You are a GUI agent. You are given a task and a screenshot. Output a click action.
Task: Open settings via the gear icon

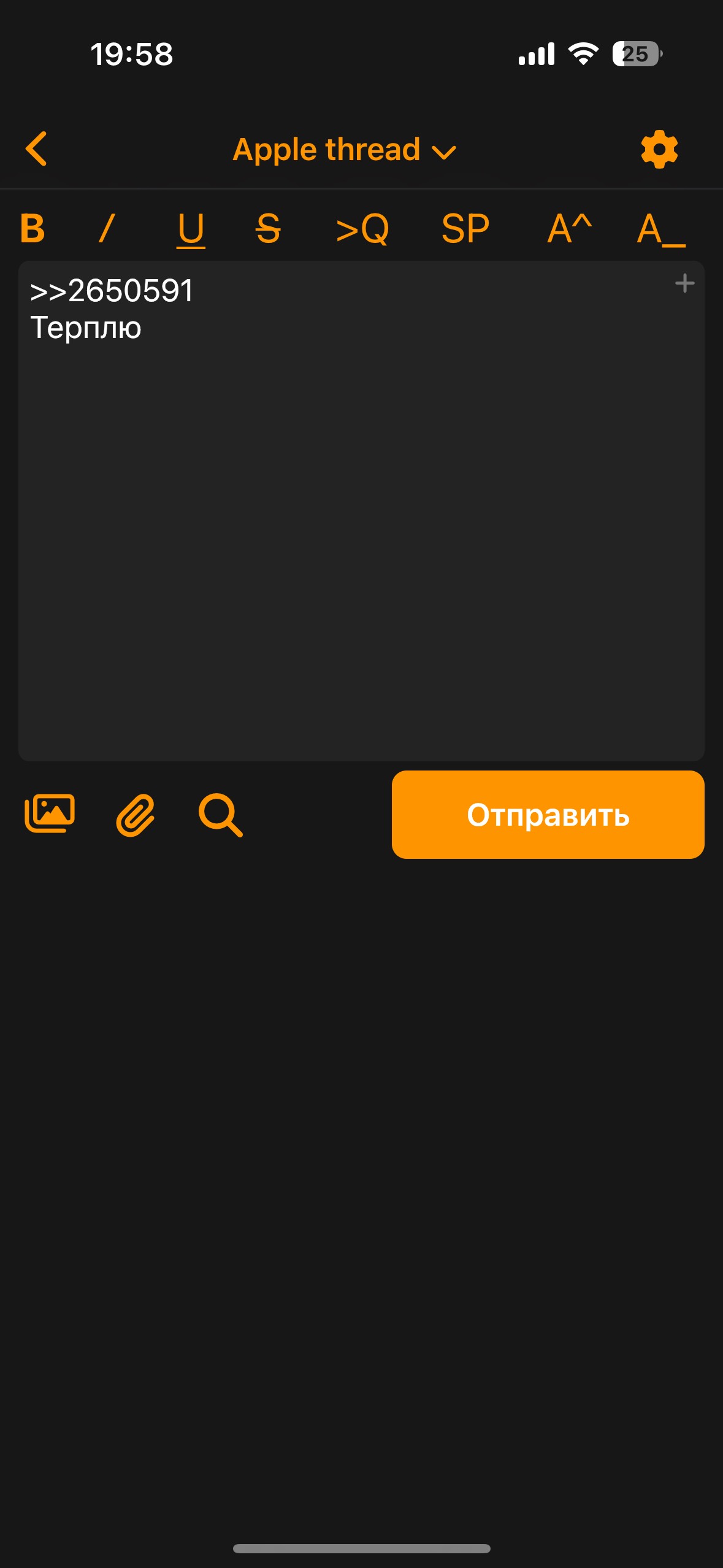click(659, 148)
